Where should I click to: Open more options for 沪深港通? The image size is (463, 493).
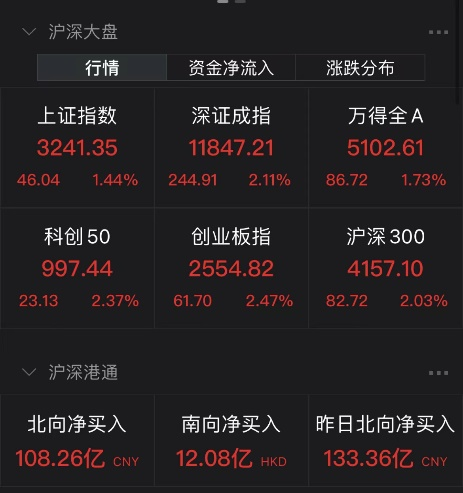[438, 373]
